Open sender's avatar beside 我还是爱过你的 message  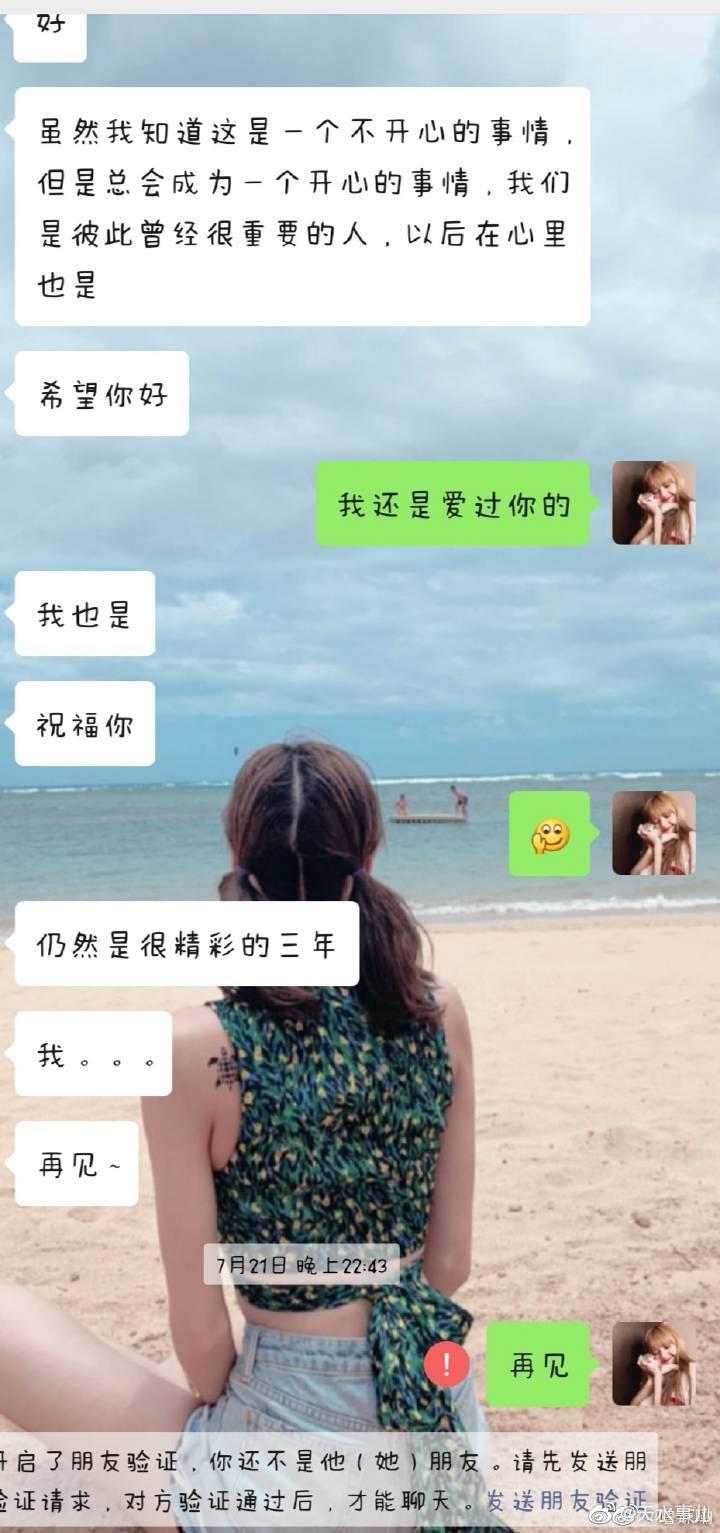click(654, 503)
